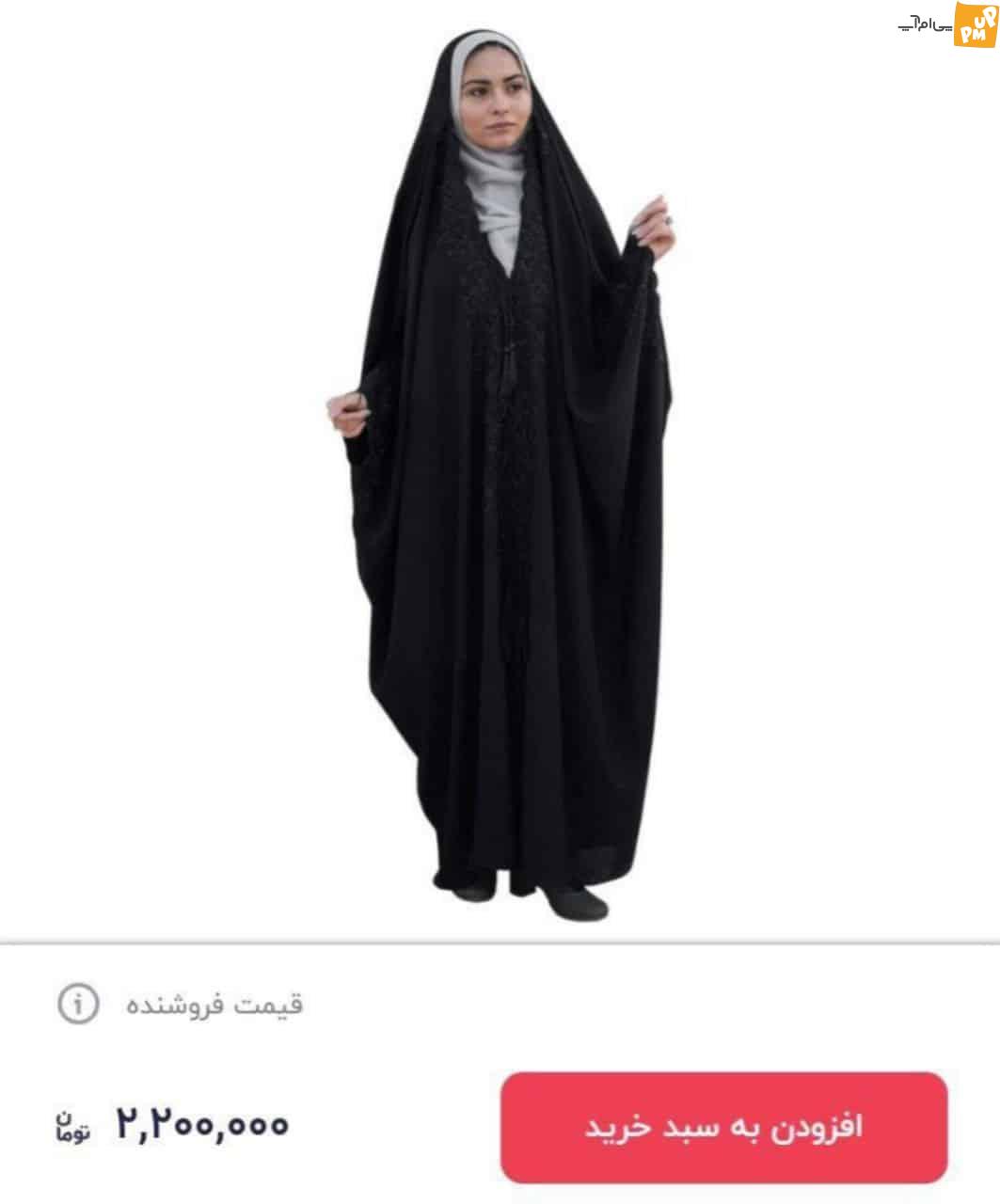Image resolution: width=1000 pixels, height=1204 pixels.
Task: Tap the افزودن به سبد خرید button
Action: click(723, 1127)
